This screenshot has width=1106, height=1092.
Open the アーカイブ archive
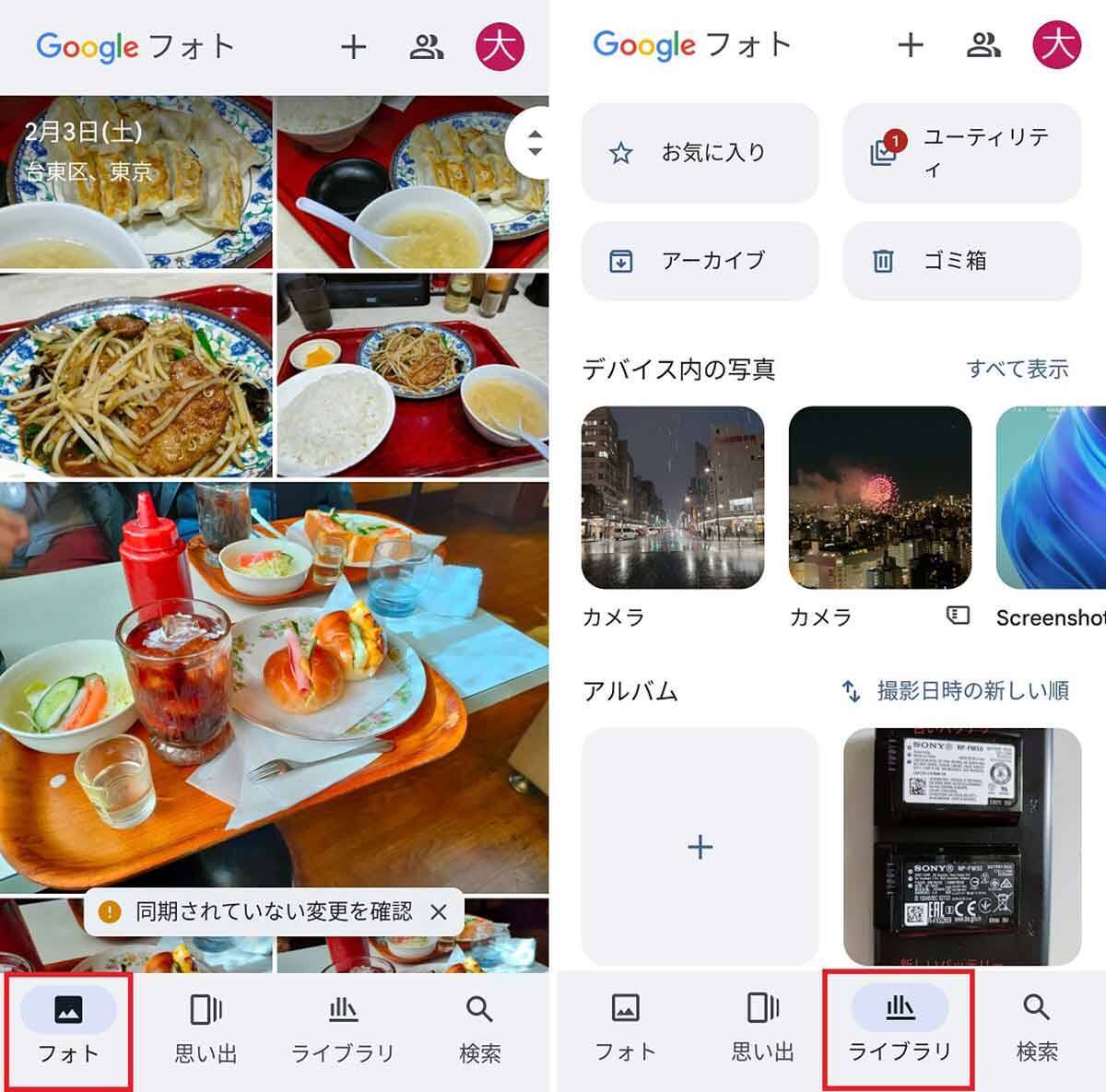[700, 261]
